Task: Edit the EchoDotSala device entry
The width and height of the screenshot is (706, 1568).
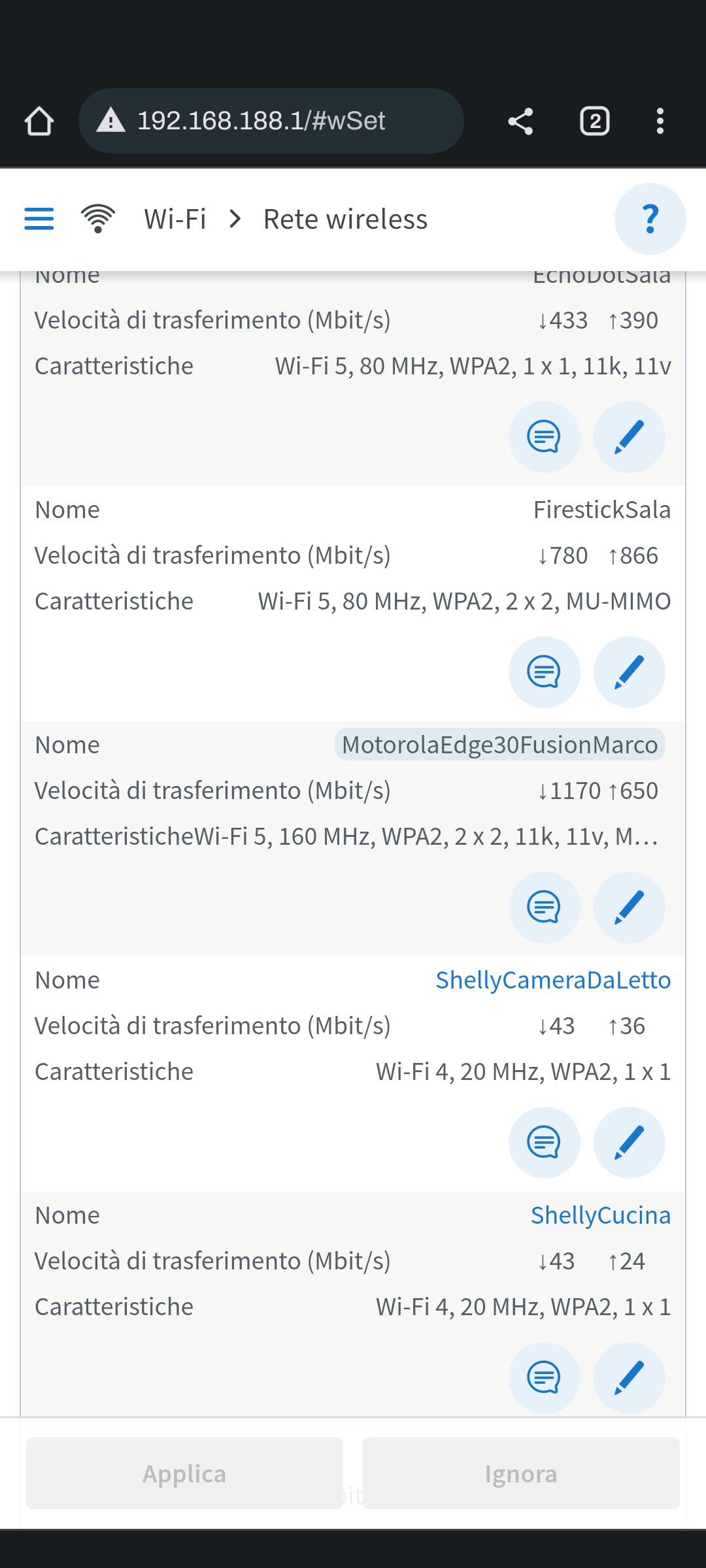Action: click(x=630, y=437)
